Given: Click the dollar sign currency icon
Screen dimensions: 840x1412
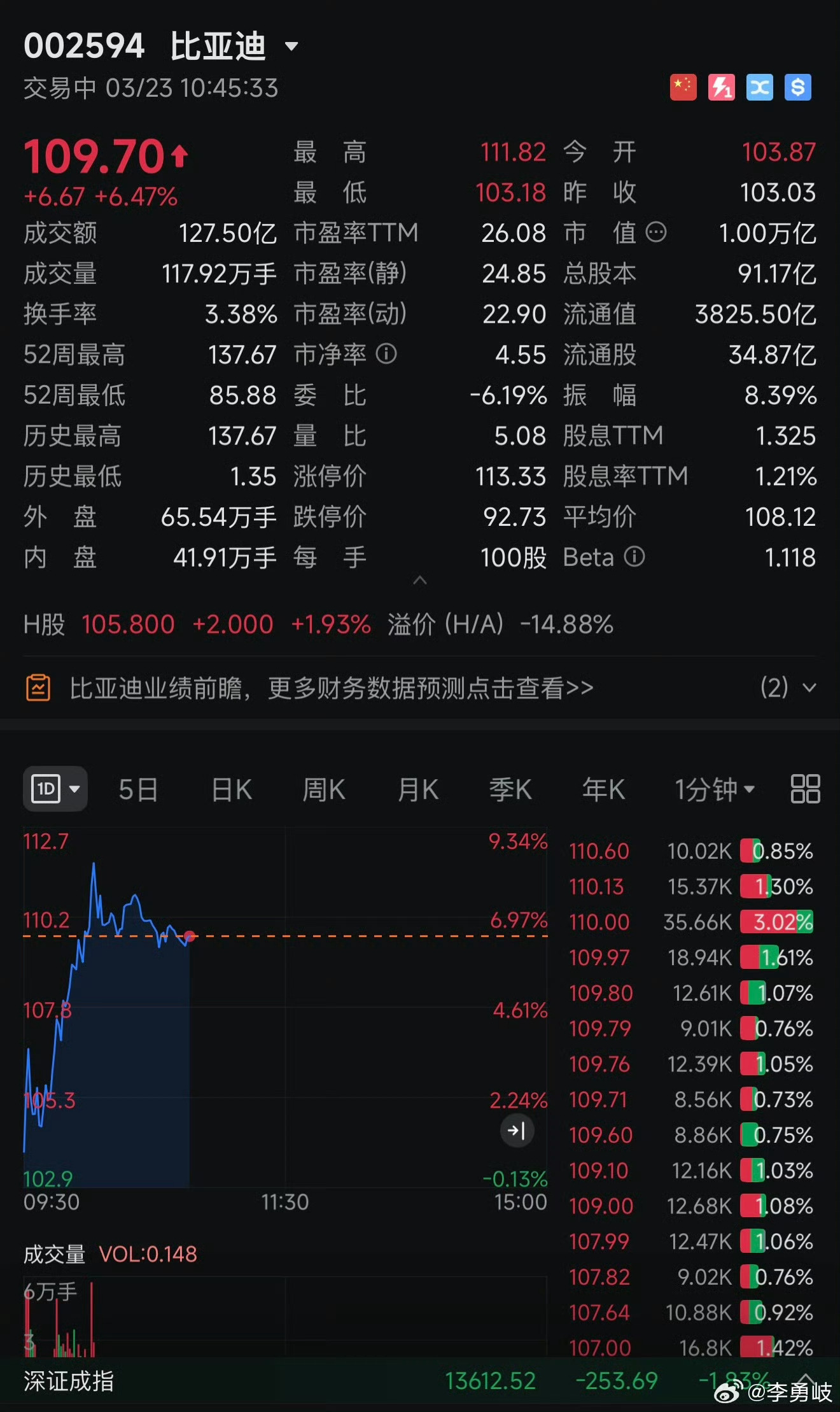Looking at the screenshot, I should (x=799, y=88).
